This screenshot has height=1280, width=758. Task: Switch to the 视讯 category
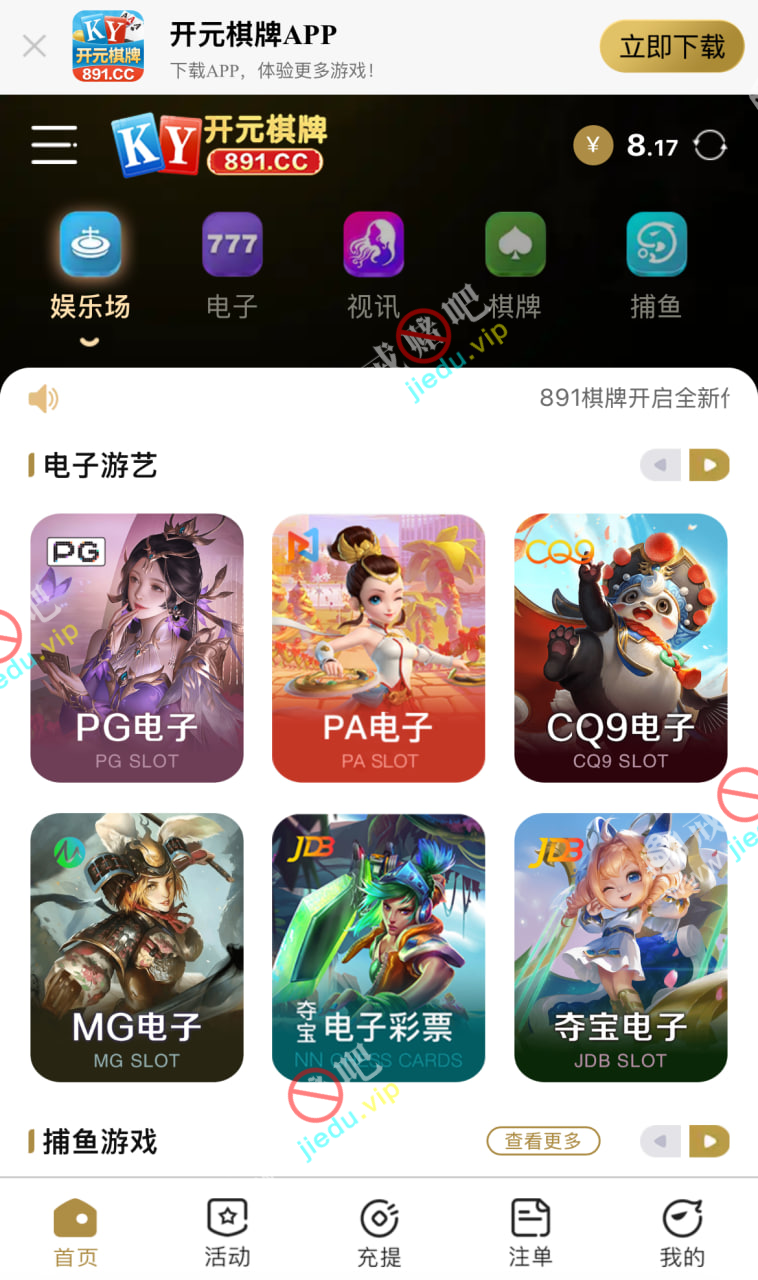point(373,266)
